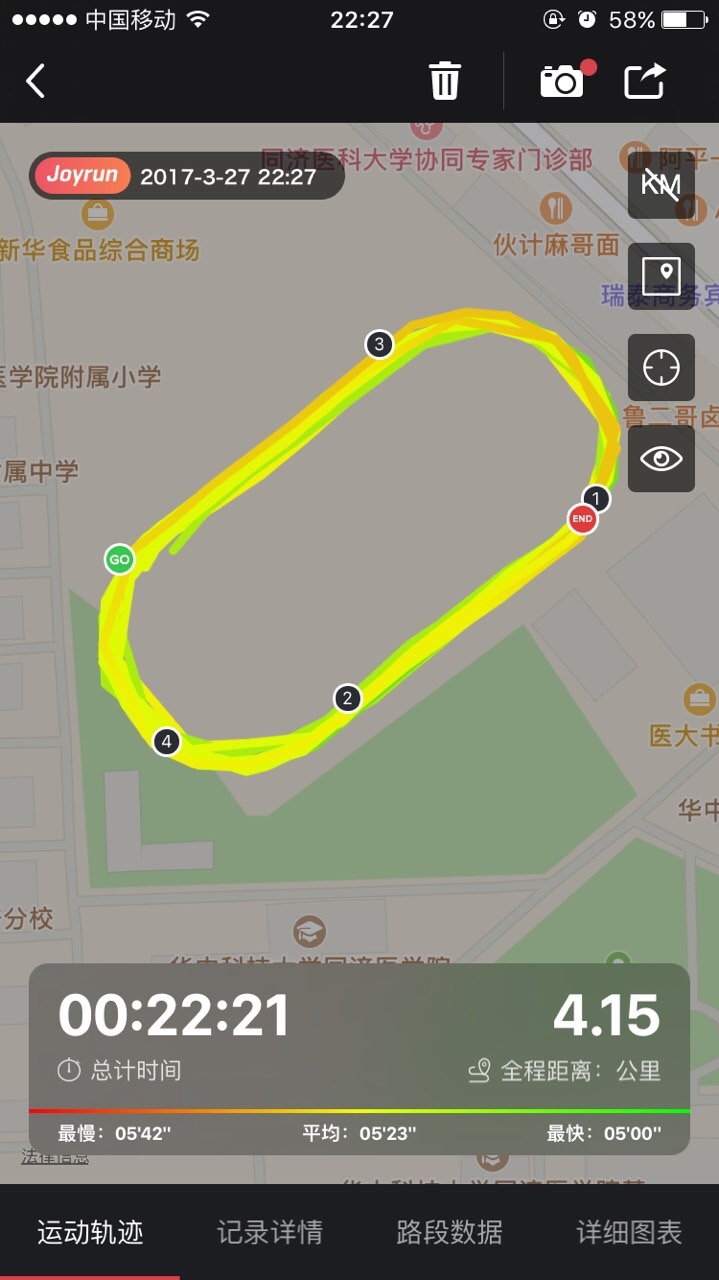Delete this run record with the trash icon
This screenshot has height=1280, width=719.
click(445, 81)
